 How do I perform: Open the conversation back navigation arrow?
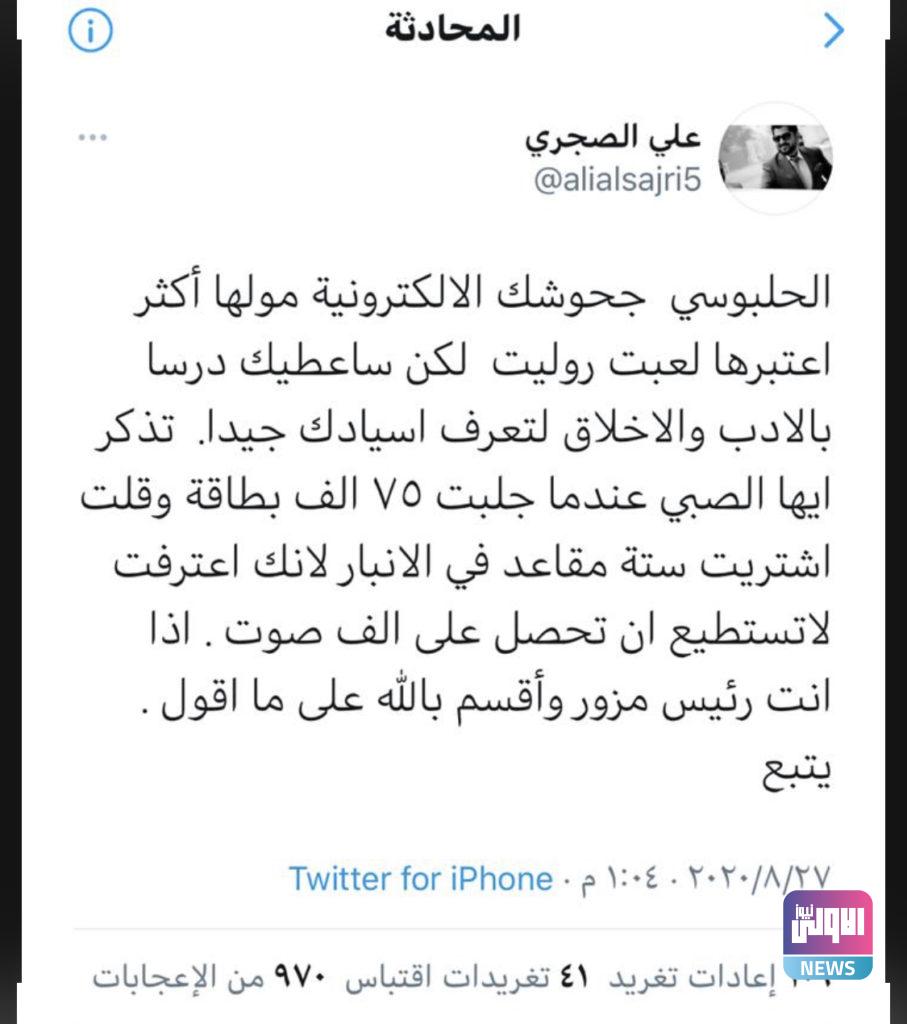tap(831, 31)
